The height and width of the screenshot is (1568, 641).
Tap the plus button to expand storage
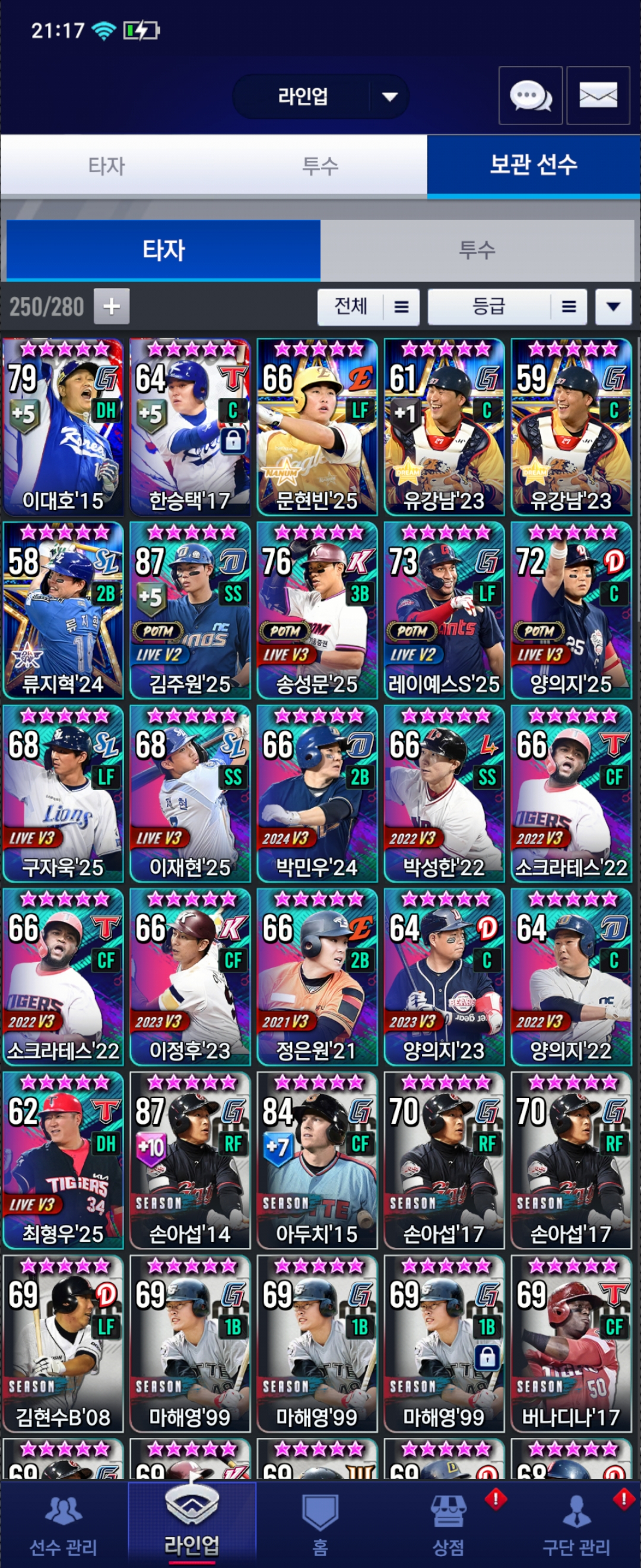tap(112, 306)
